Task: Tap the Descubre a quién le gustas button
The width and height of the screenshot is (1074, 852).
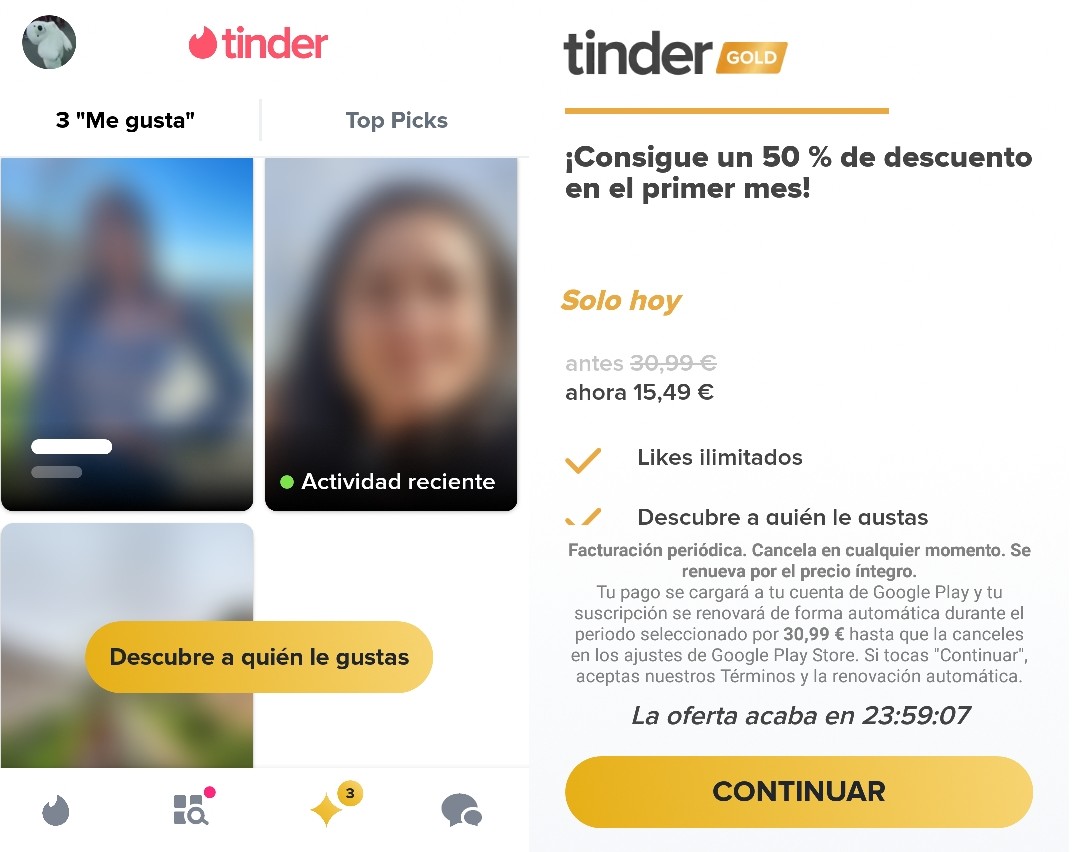Action: click(x=259, y=657)
